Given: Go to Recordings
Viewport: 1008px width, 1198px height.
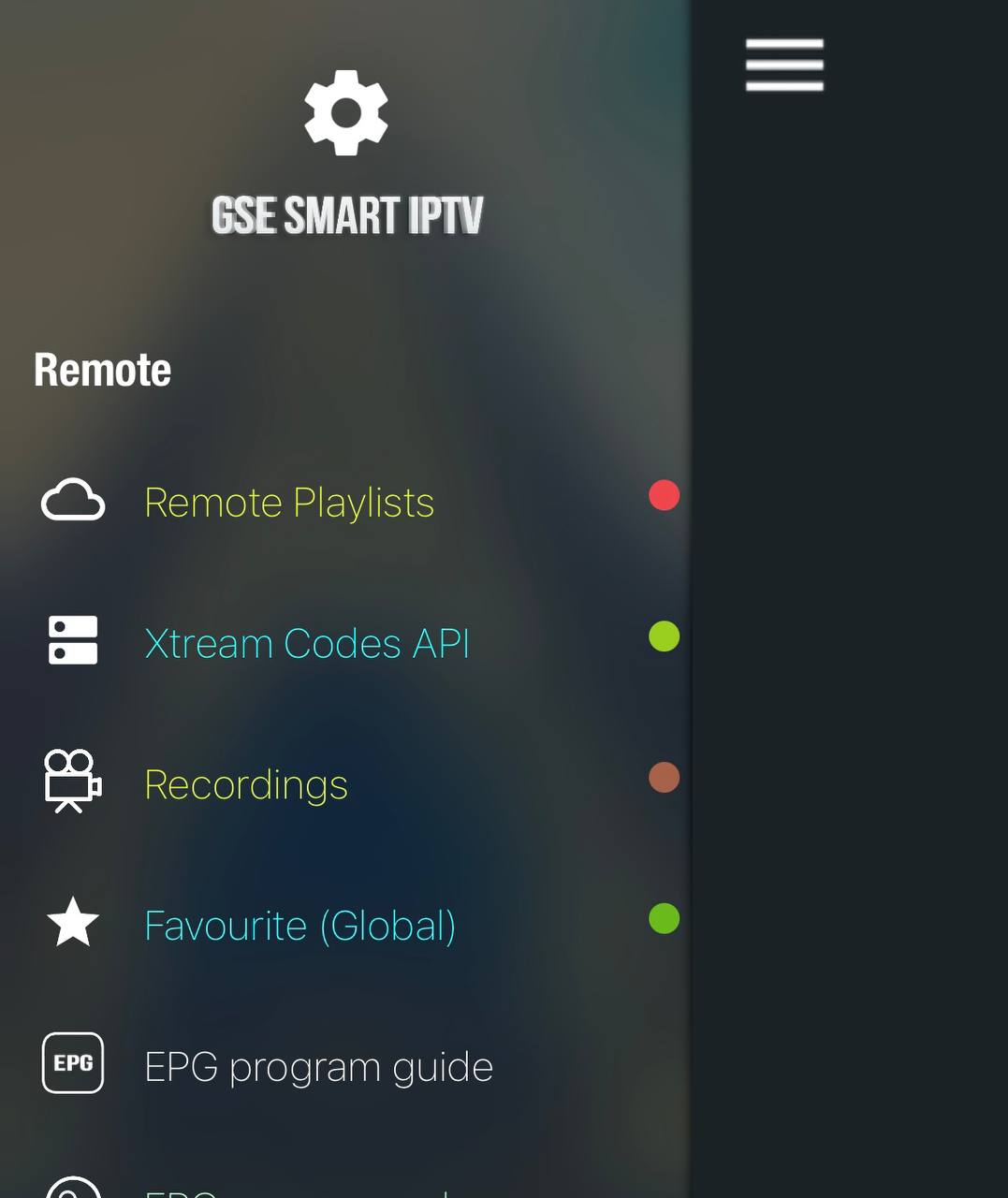Looking at the screenshot, I should 246,784.
